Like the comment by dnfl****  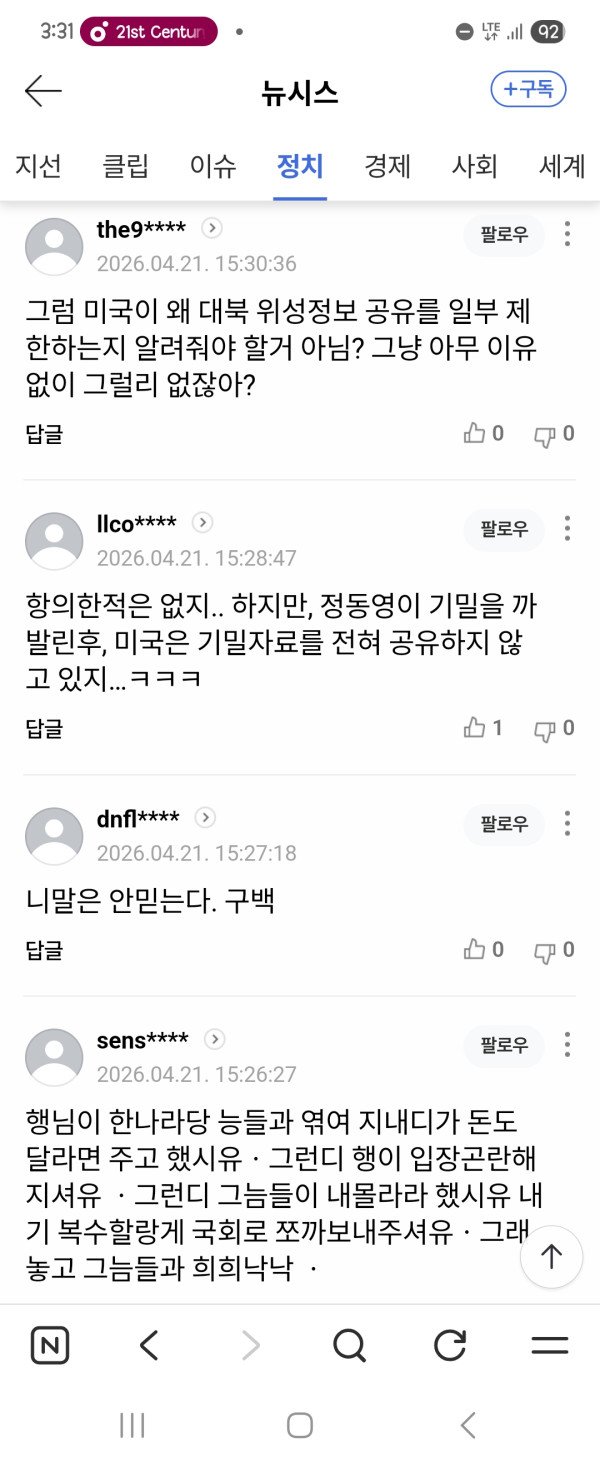[483, 950]
